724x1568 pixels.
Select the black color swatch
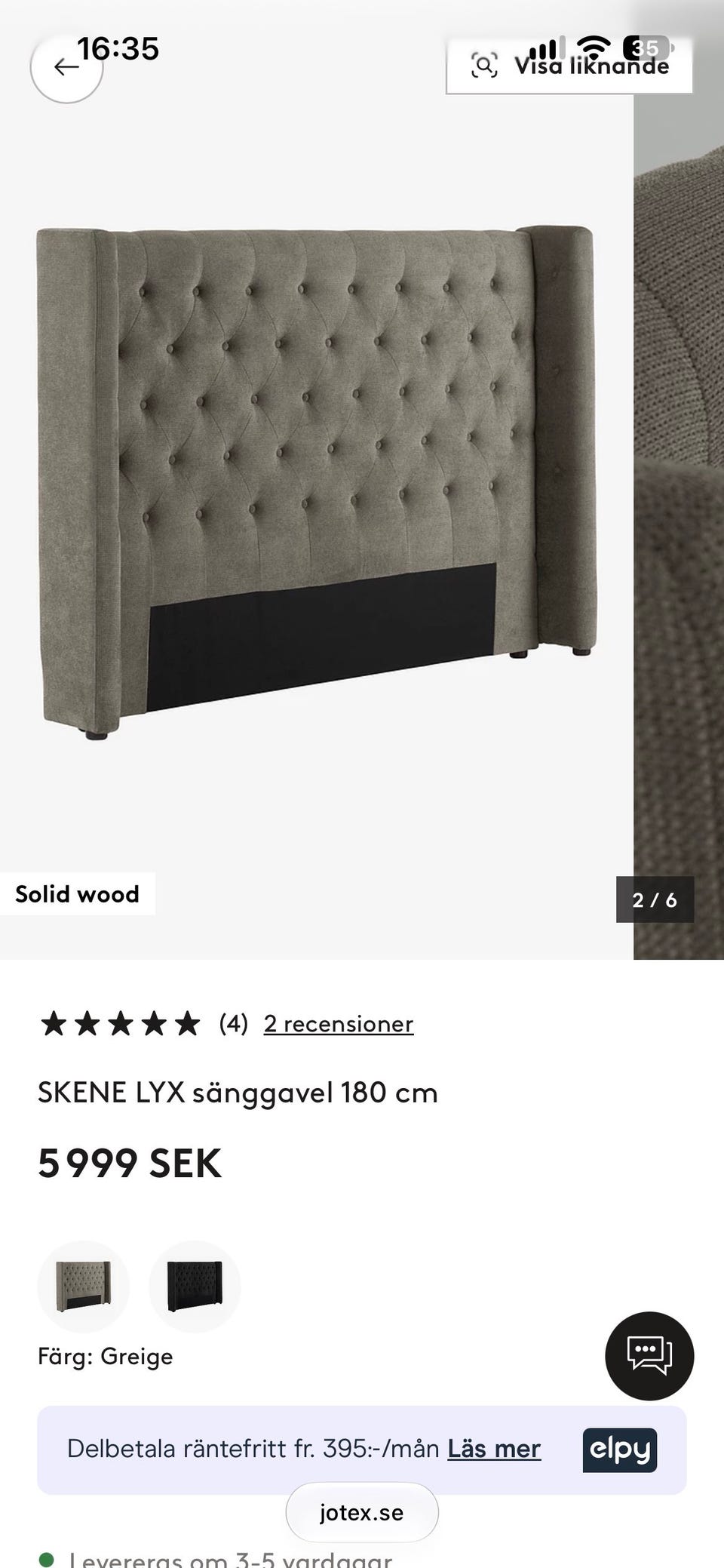pos(195,1287)
